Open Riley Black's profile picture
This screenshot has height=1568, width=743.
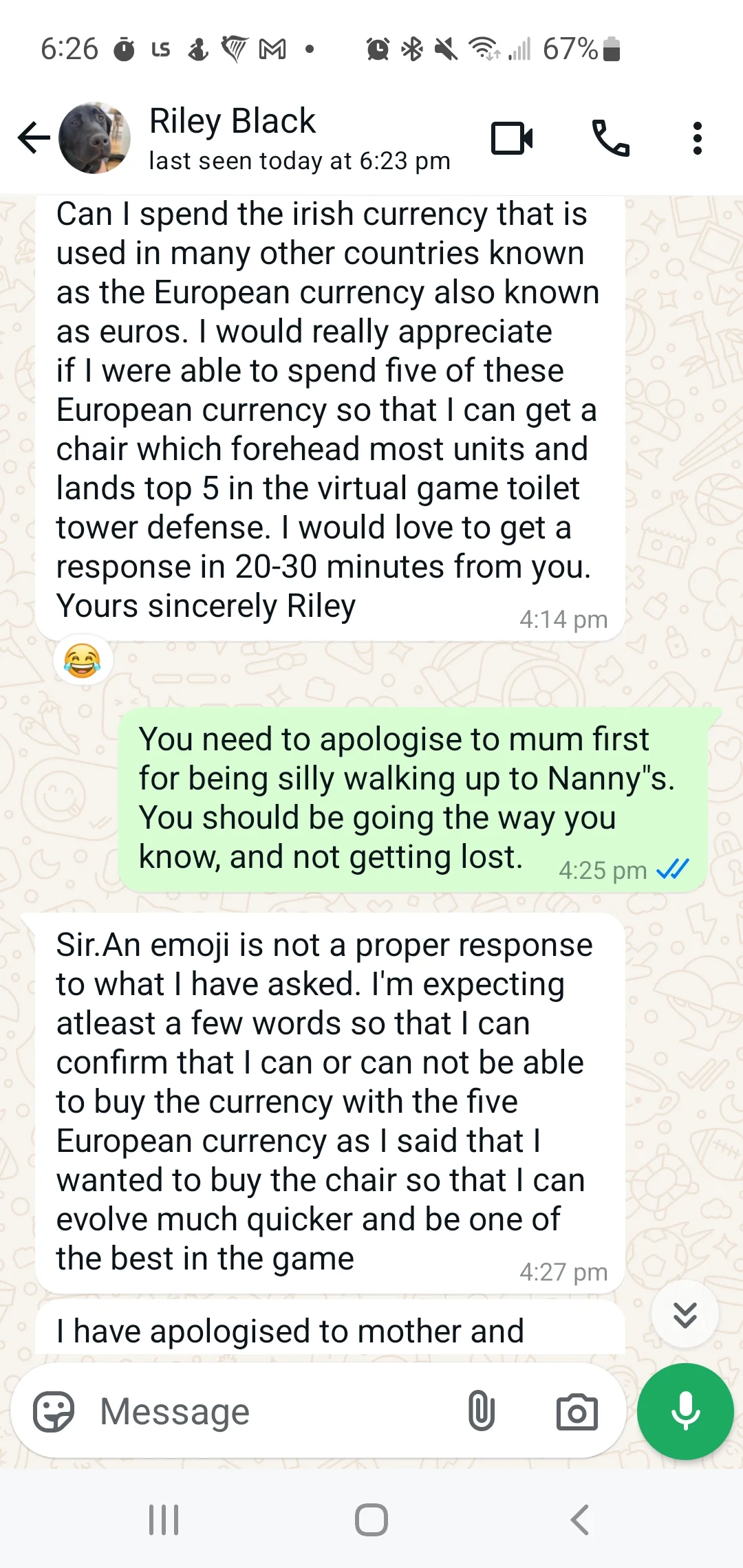tap(94, 138)
